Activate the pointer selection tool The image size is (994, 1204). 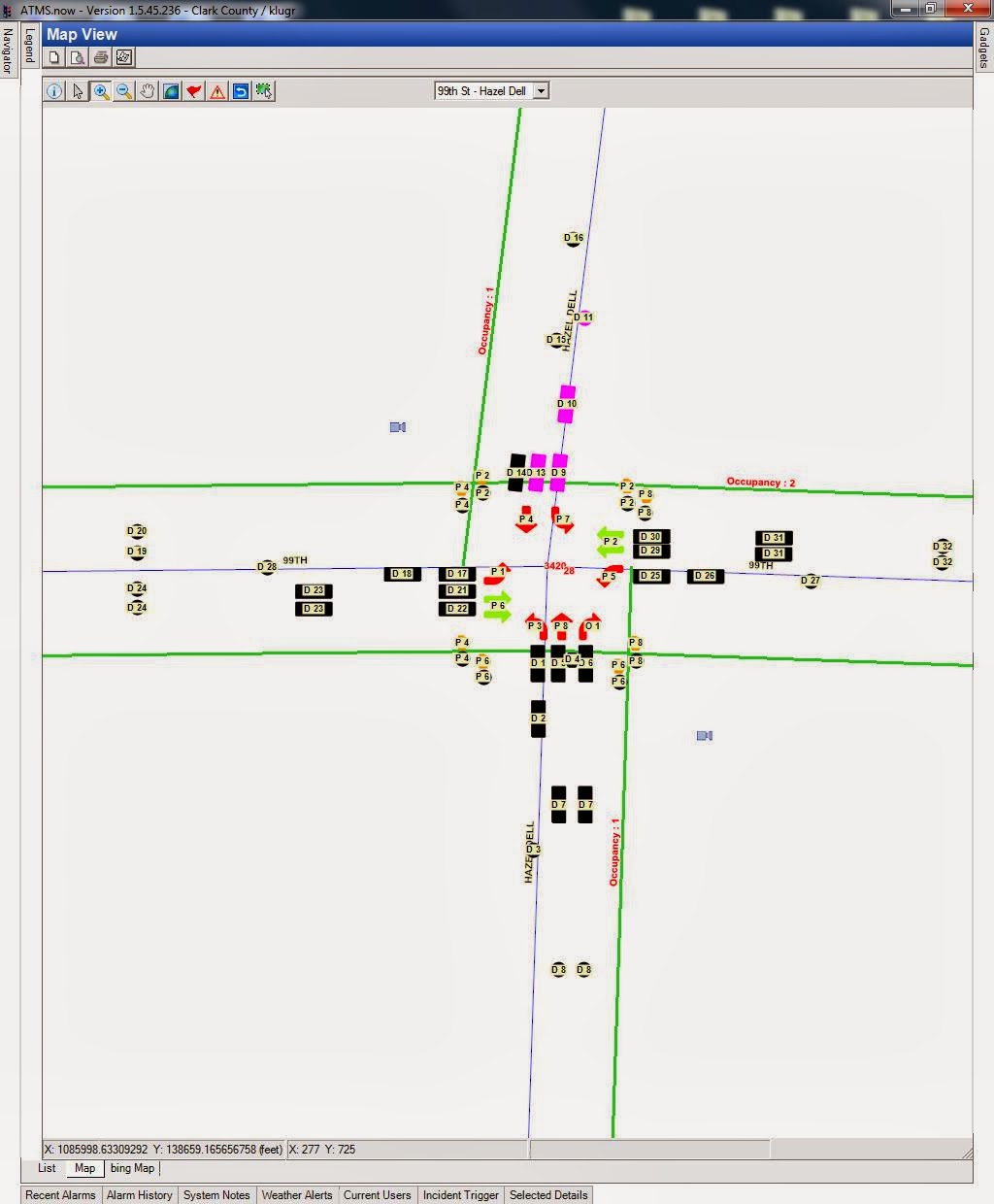78,91
